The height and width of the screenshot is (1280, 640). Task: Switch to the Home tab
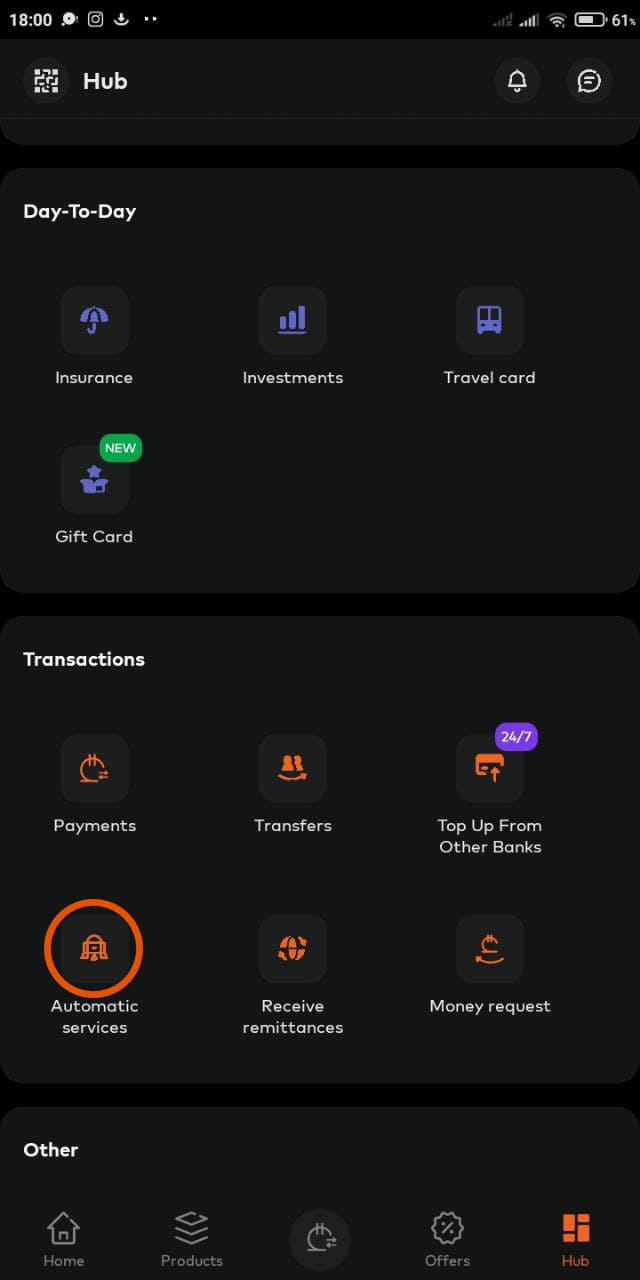[x=63, y=1238]
